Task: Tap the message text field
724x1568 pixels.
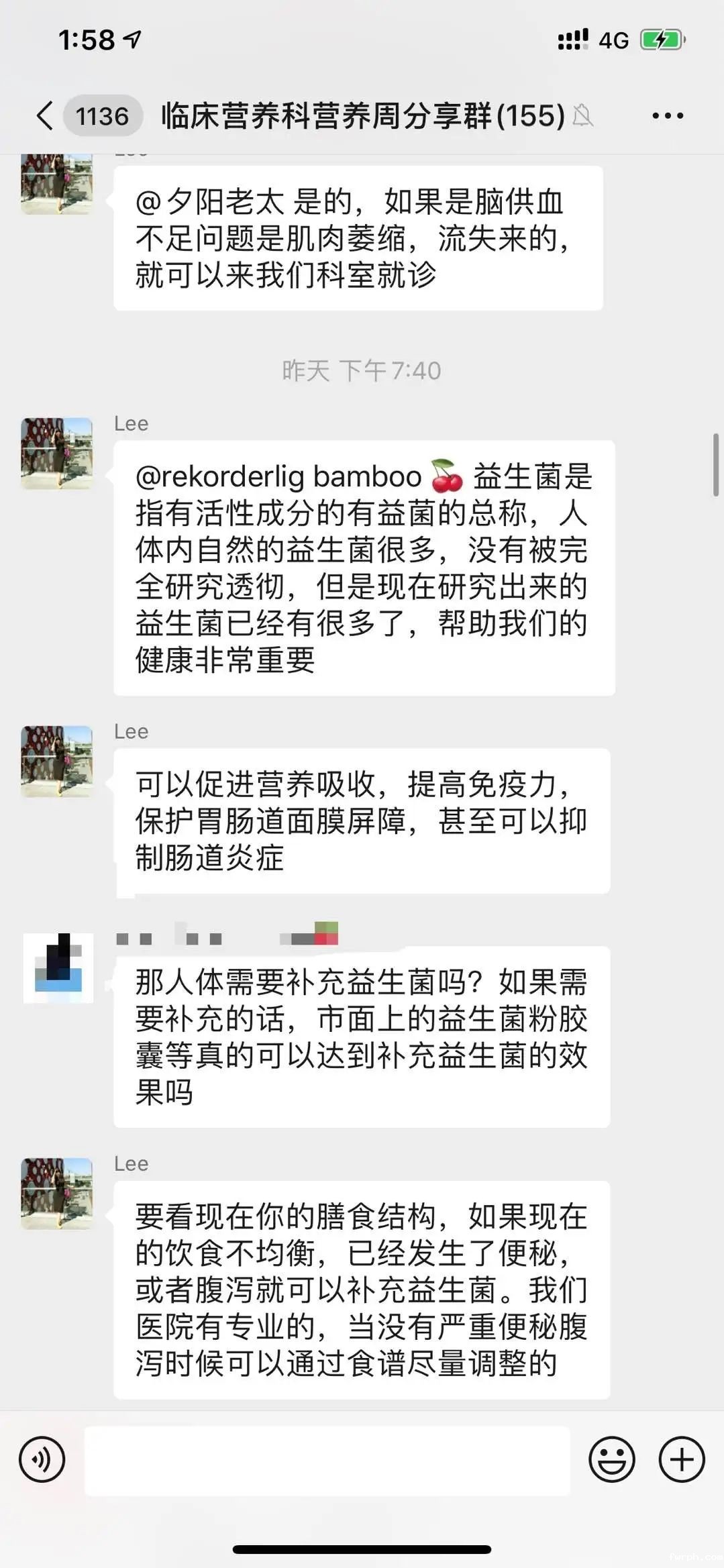Action: pos(327,1461)
